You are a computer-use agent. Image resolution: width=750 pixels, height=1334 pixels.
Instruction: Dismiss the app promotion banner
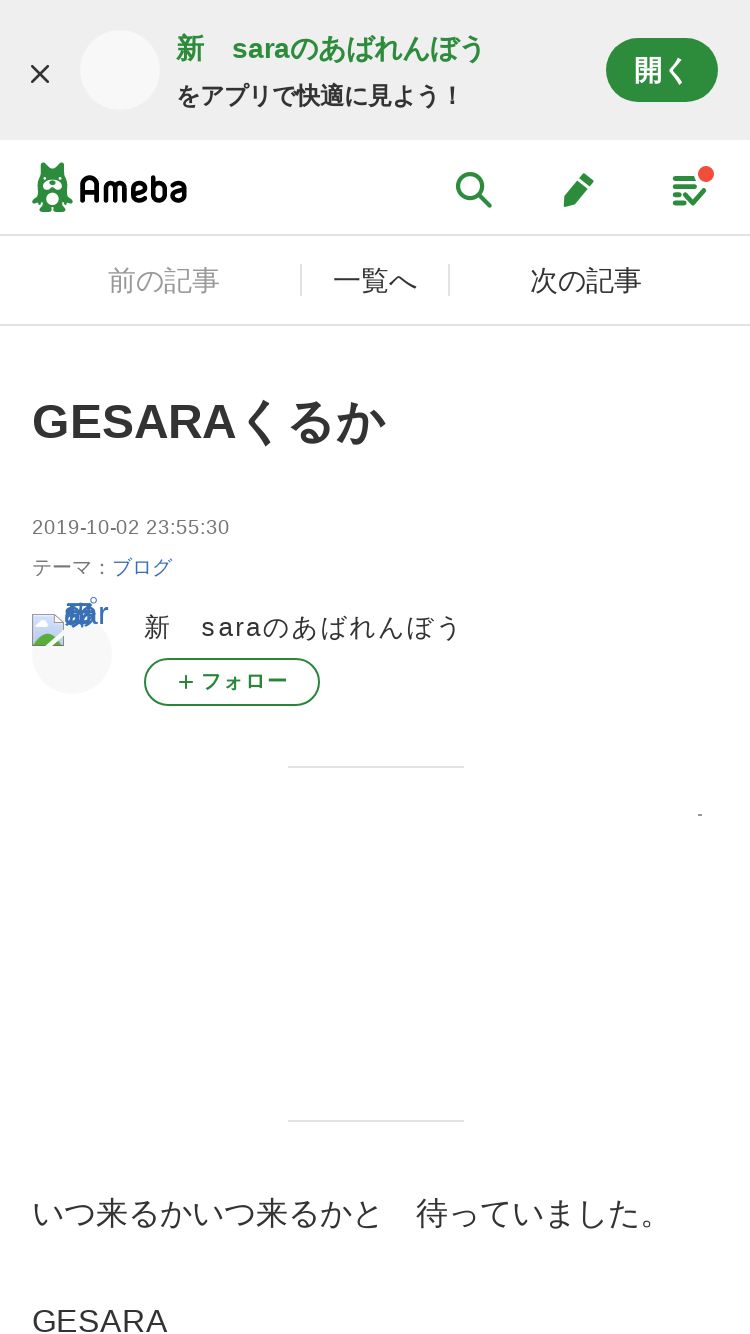tap(40, 74)
